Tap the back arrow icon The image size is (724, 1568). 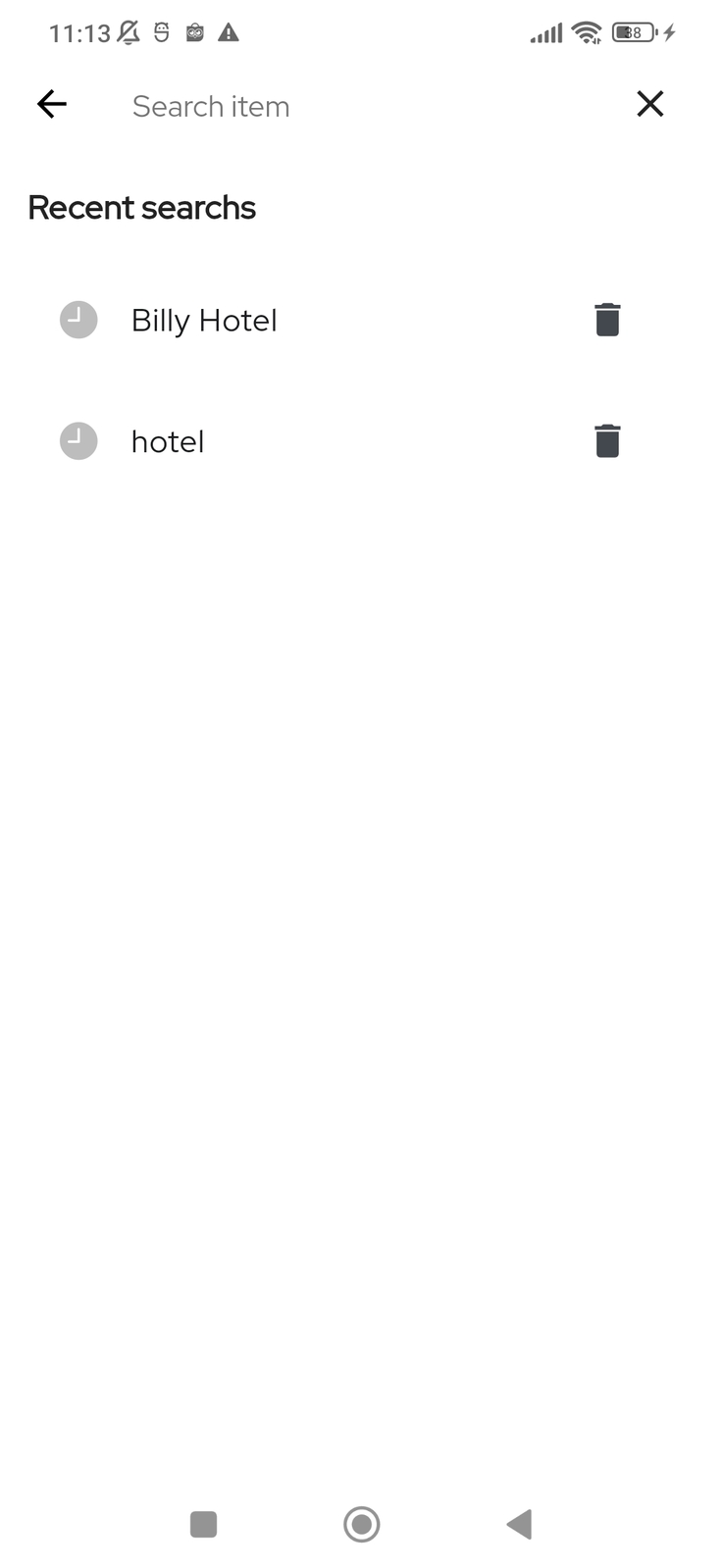(x=51, y=104)
